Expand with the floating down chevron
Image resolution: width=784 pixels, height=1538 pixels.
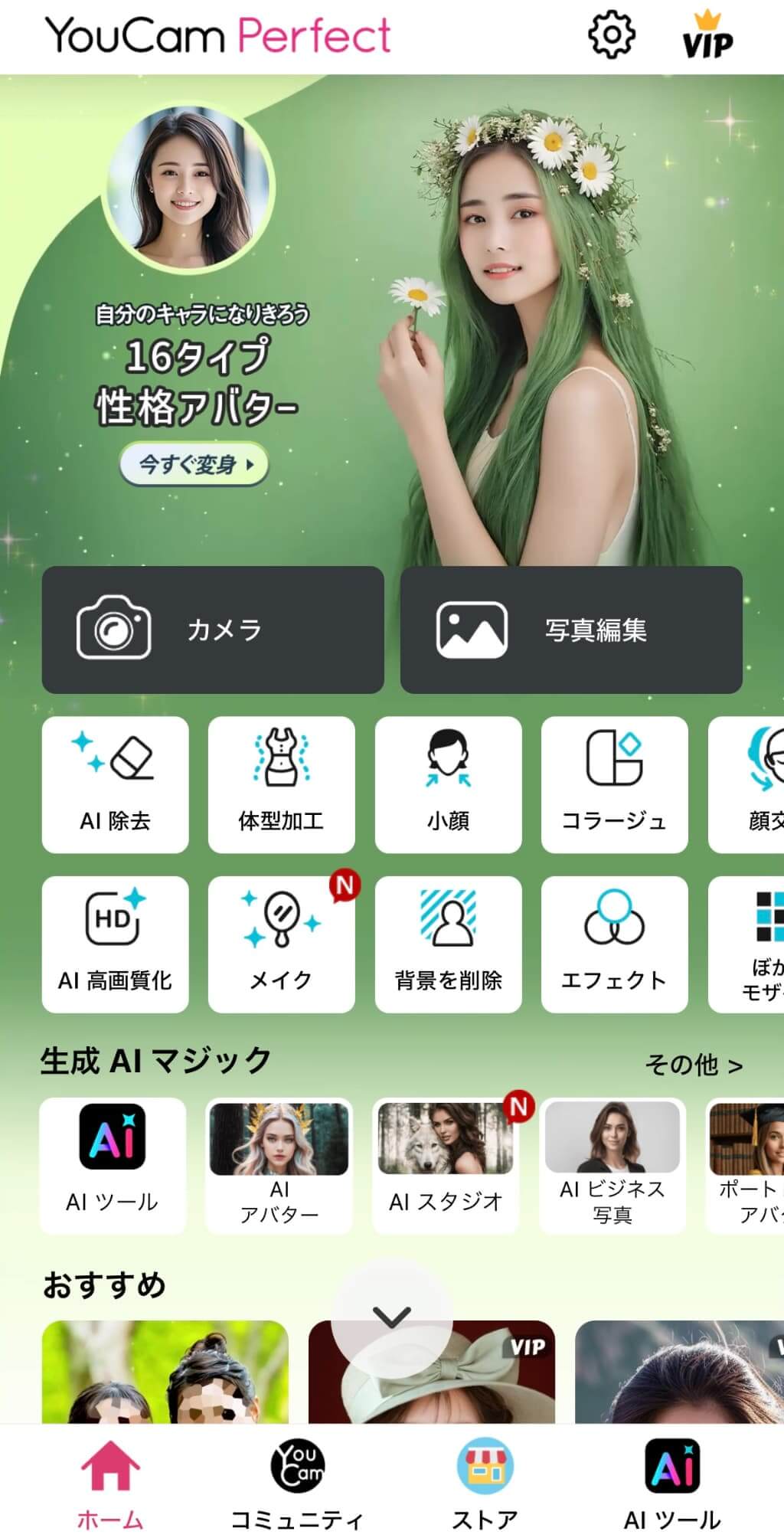392,1317
